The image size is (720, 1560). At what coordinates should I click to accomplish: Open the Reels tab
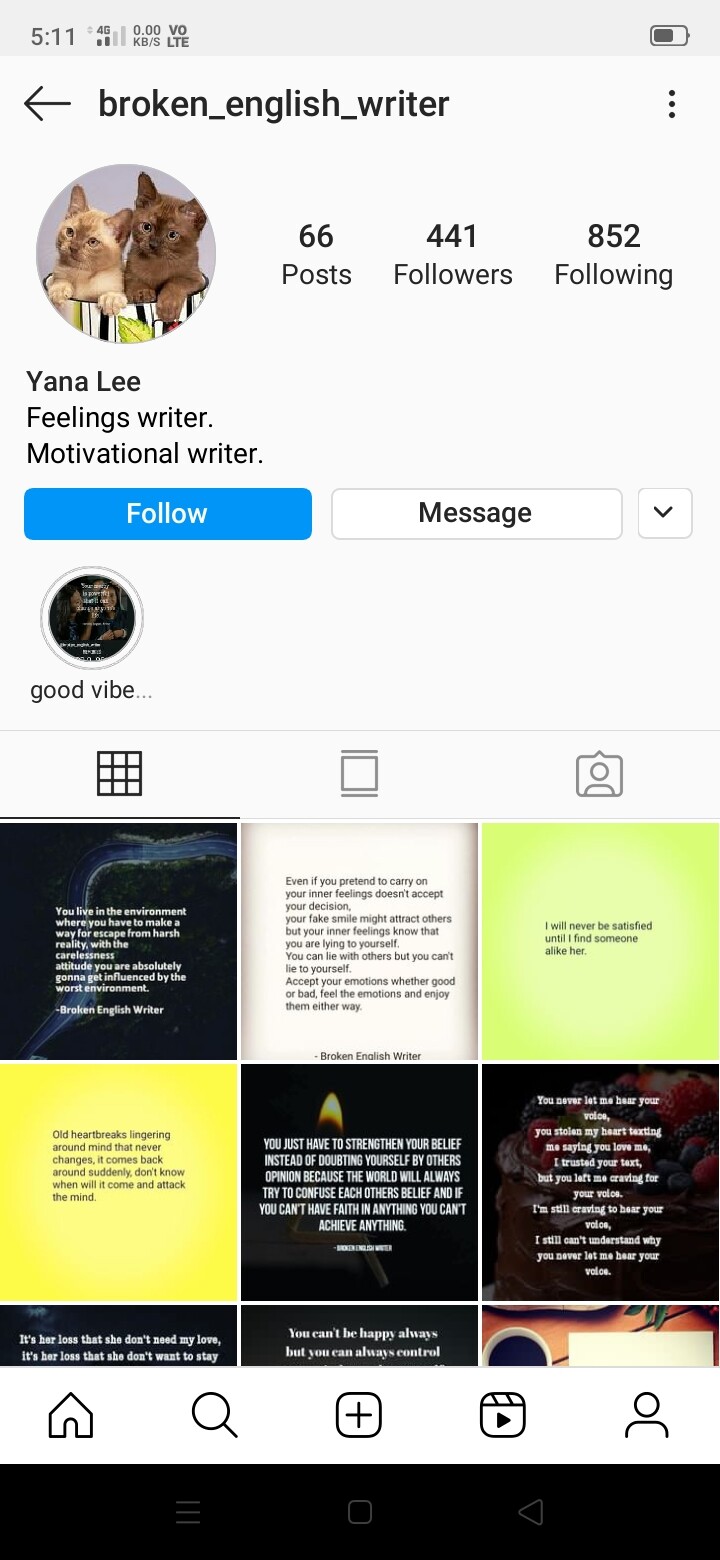[503, 1415]
